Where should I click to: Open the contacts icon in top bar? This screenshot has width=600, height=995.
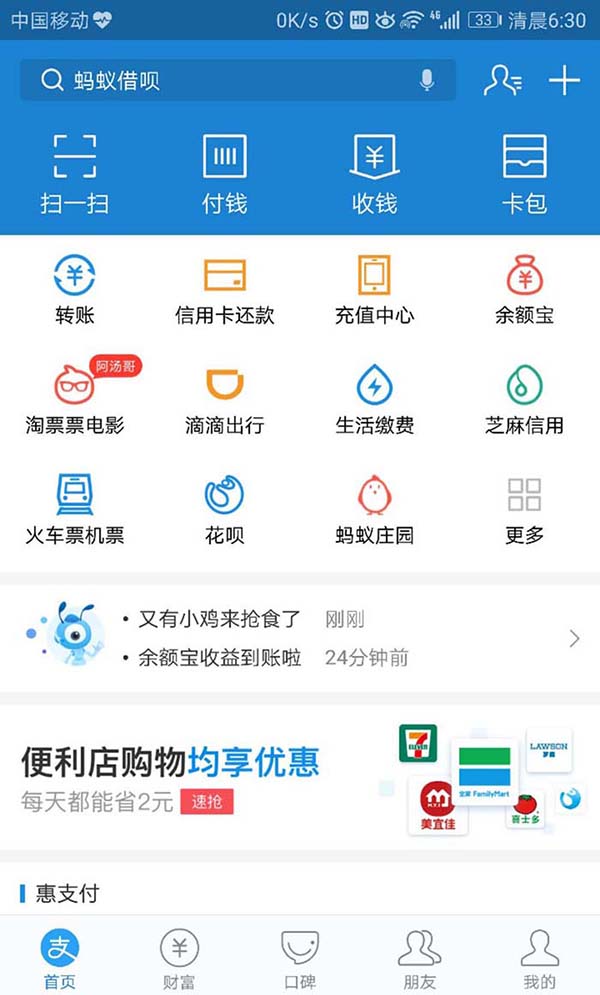click(501, 81)
